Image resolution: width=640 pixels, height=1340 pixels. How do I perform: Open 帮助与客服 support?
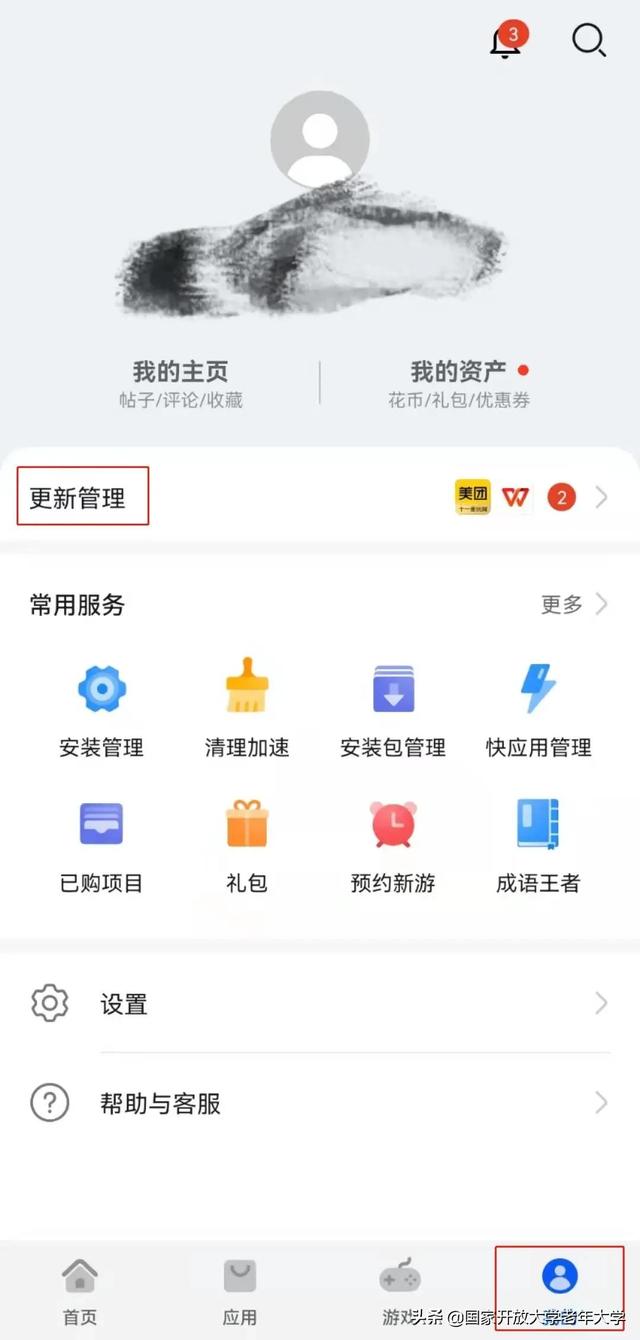coord(320,1103)
